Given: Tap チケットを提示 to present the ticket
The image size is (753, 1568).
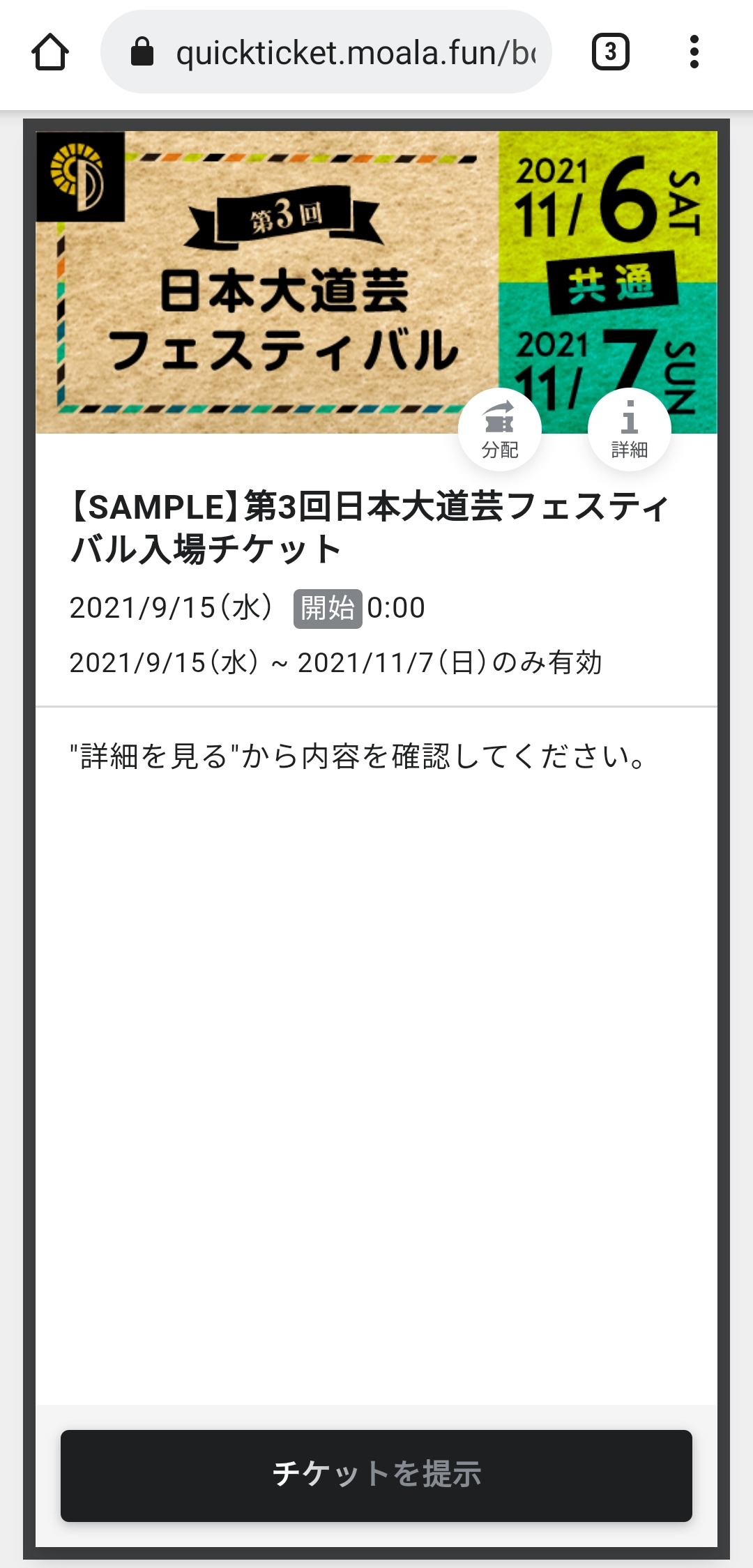Looking at the screenshot, I should (376, 1475).
